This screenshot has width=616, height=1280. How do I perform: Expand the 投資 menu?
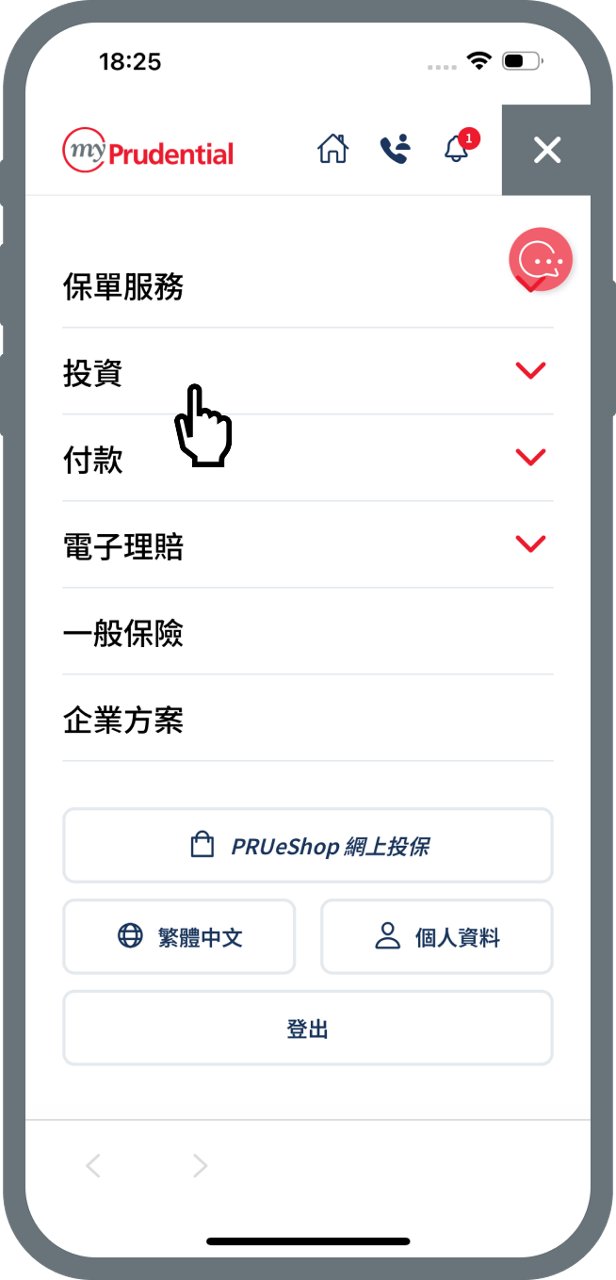(x=308, y=371)
